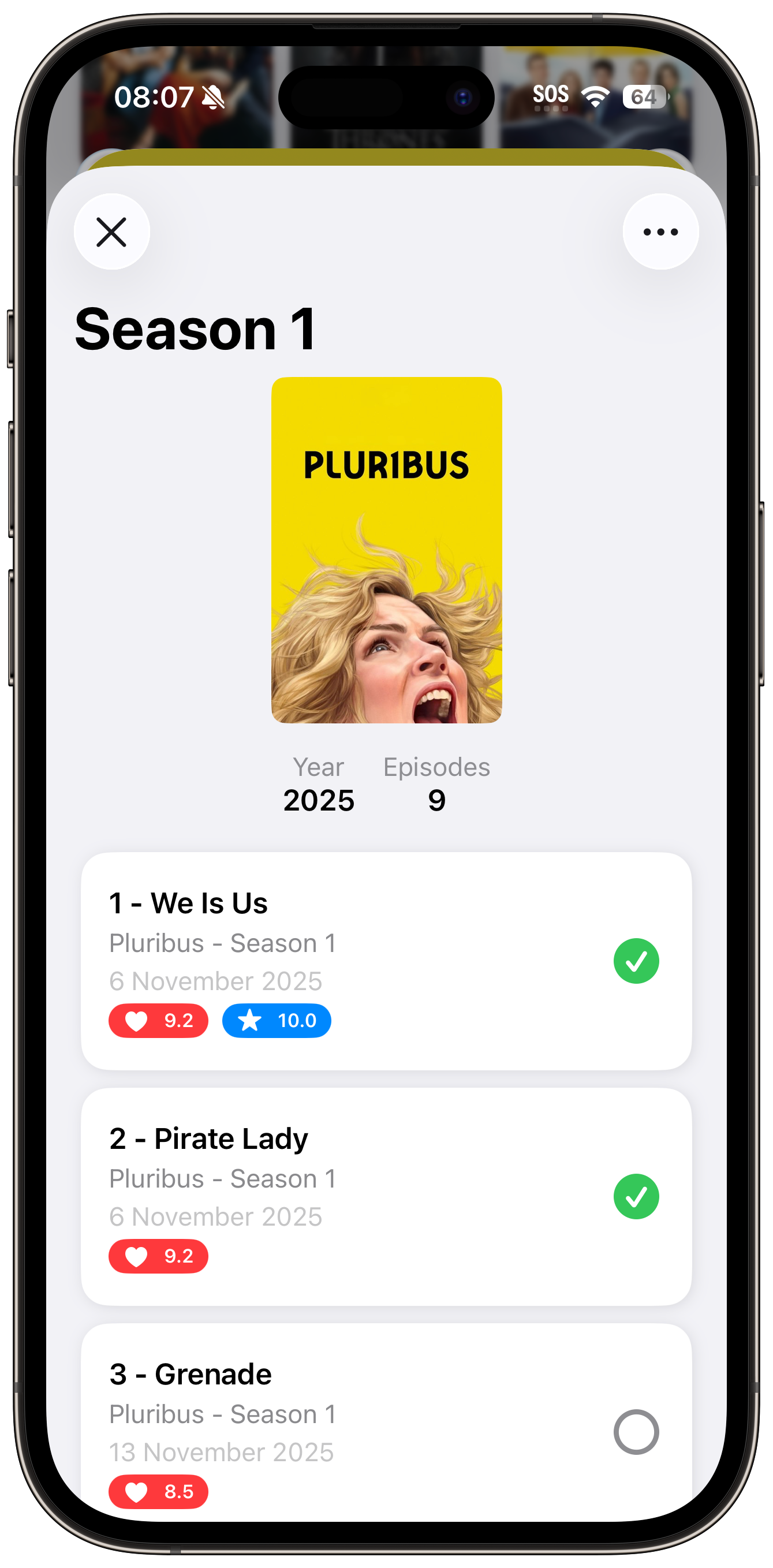Open the Pluribus season poster
This screenshot has width=773, height=1568.
click(x=387, y=550)
